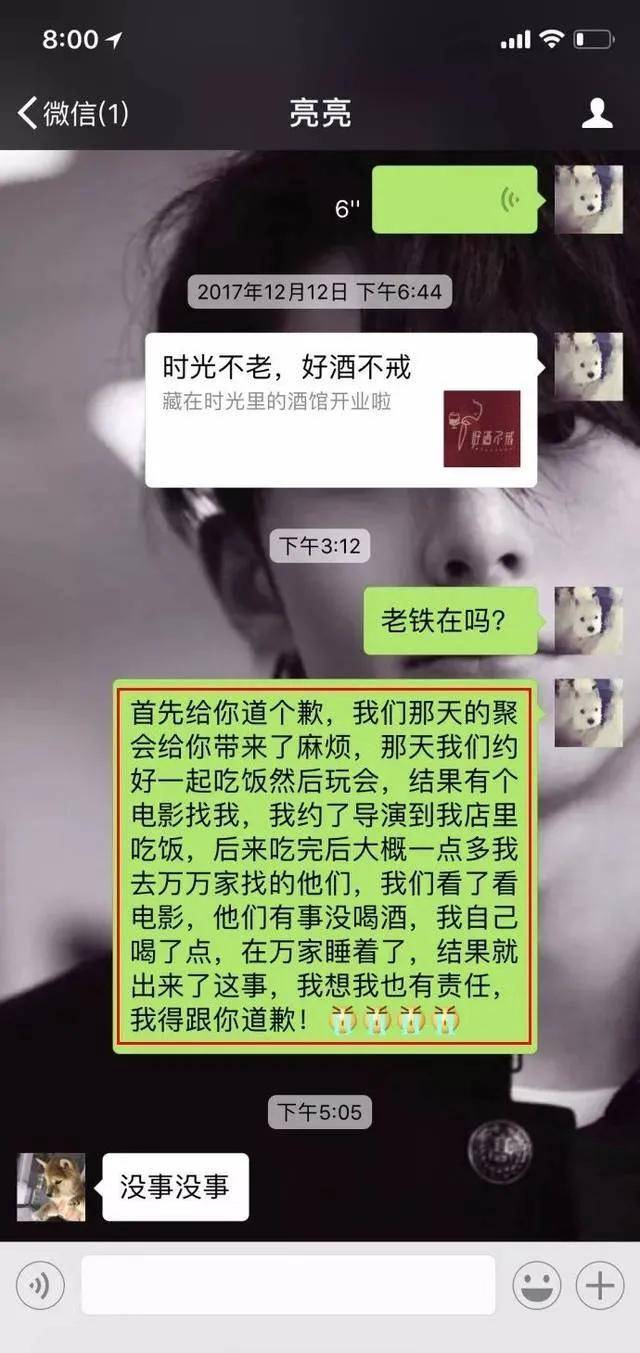This screenshot has width=640, height=1353.
Task: Tap my avatar next to 老铁在吗？
Action: 589,621
